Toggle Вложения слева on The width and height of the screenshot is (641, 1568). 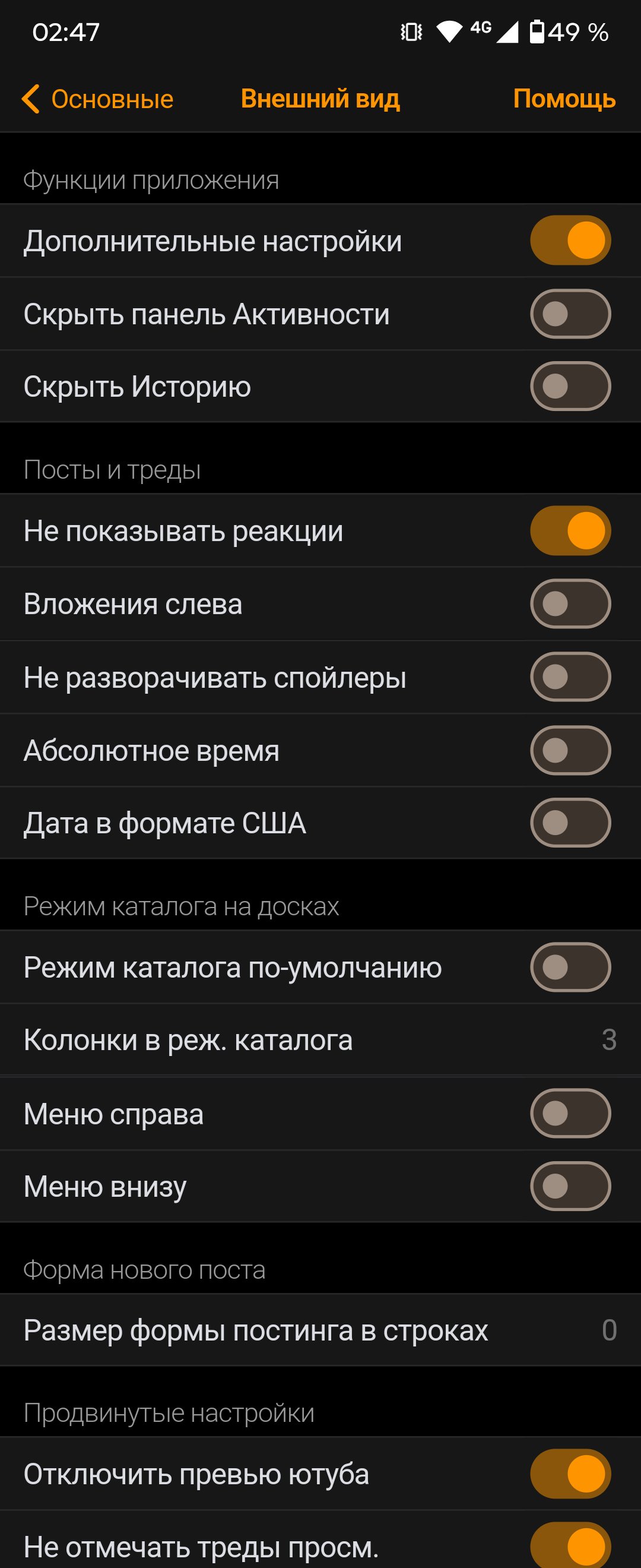pyautogui.click(x=570, y=604)
